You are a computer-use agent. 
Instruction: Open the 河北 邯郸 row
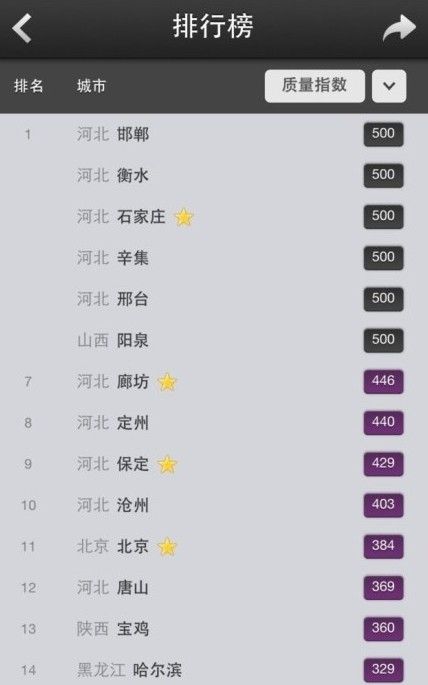pyautogui.click(x=214, y=134)
